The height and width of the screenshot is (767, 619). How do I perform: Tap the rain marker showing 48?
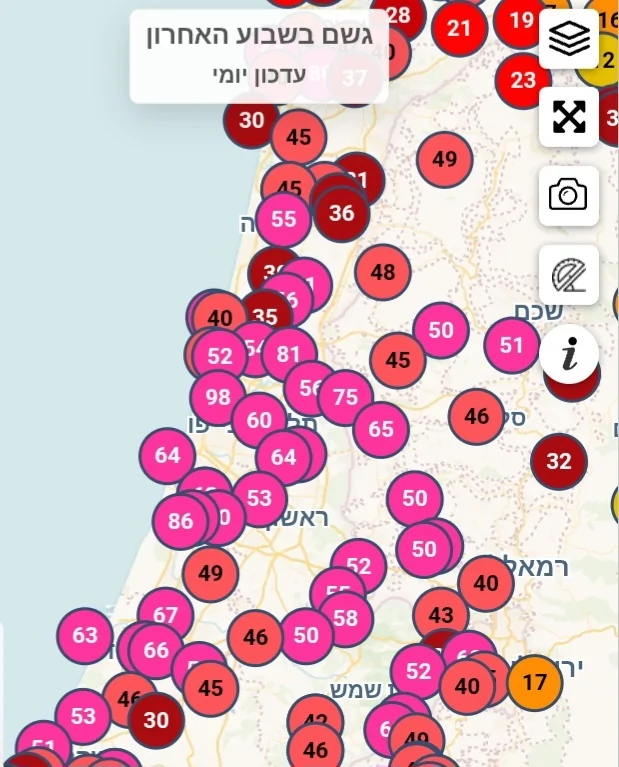pos(382,271)
